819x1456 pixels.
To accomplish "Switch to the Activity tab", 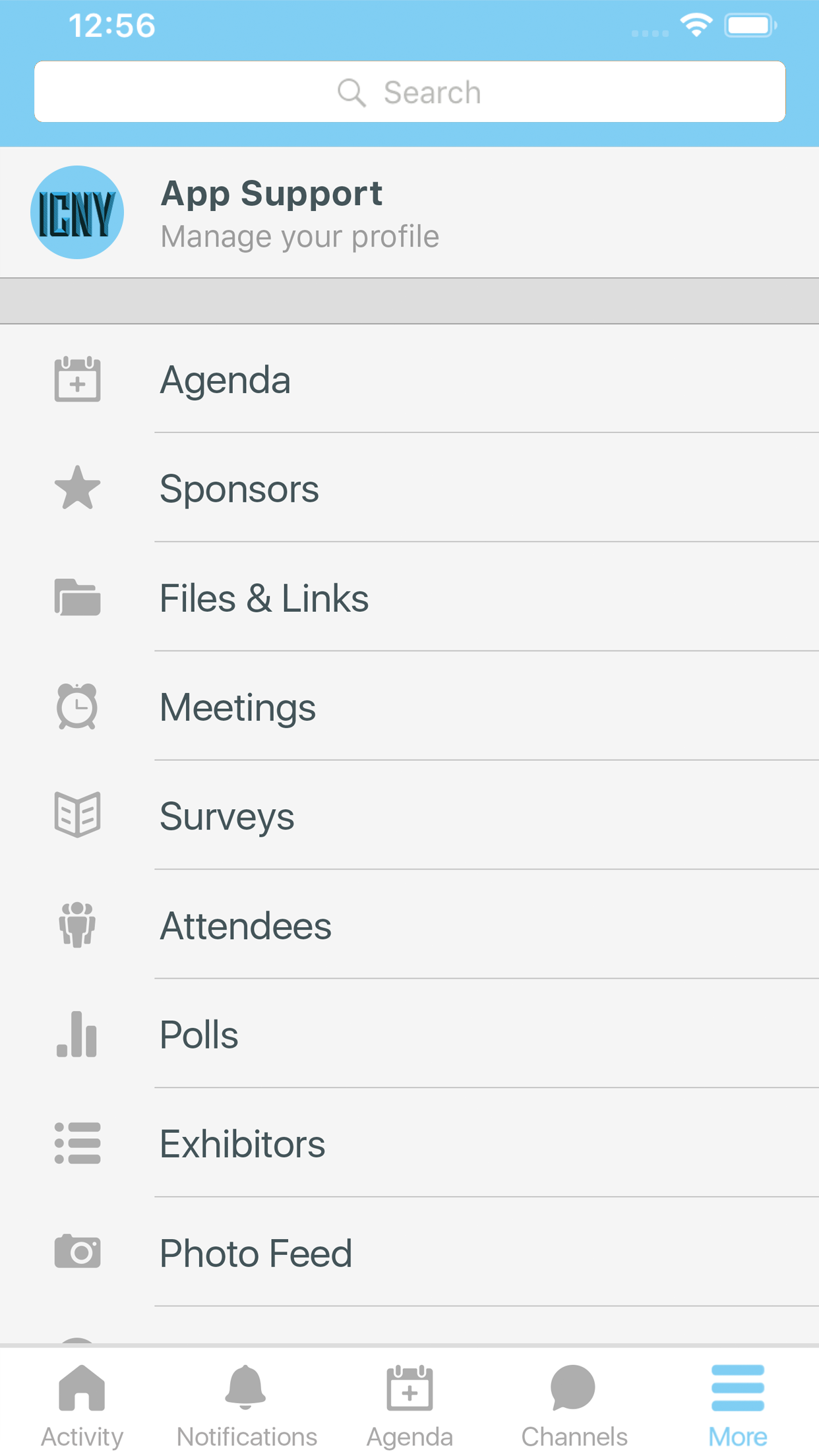I will pos(82,1405).
